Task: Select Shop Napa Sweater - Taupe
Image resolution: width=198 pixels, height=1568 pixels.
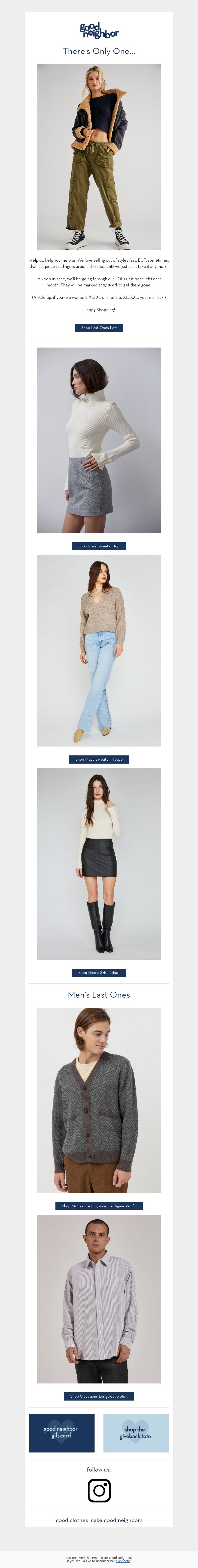Action: click(x=99, y=759)
